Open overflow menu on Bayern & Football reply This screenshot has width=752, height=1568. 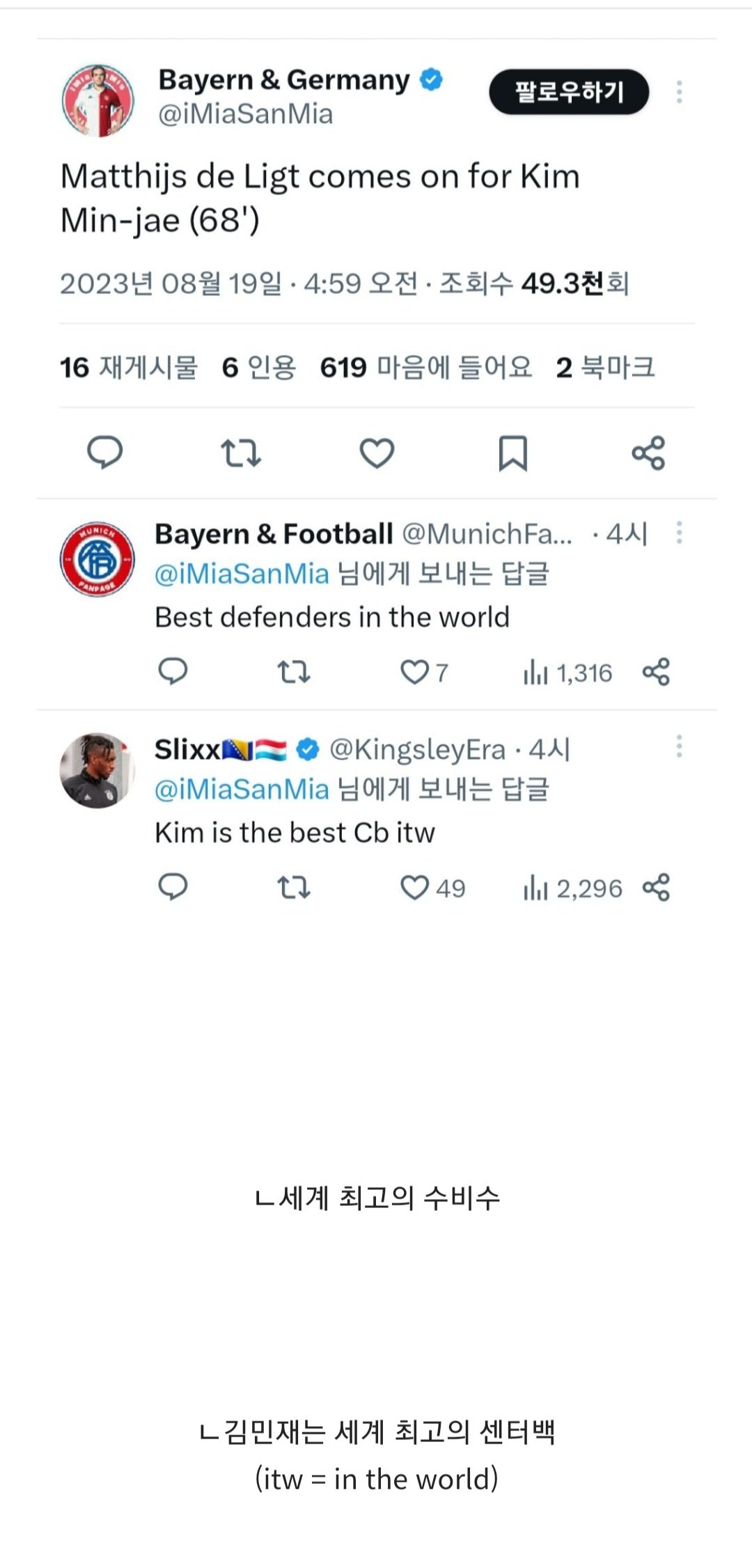coord(679,533)
